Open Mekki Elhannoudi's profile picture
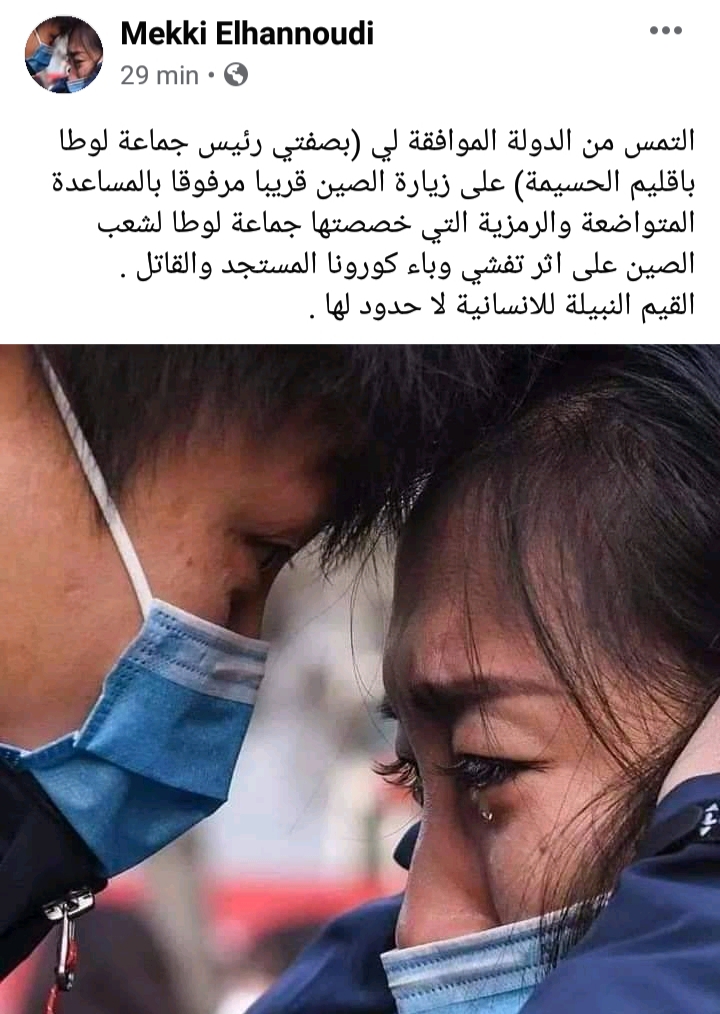This screenshot has width=720, height=1014. (x=63, y=54)
